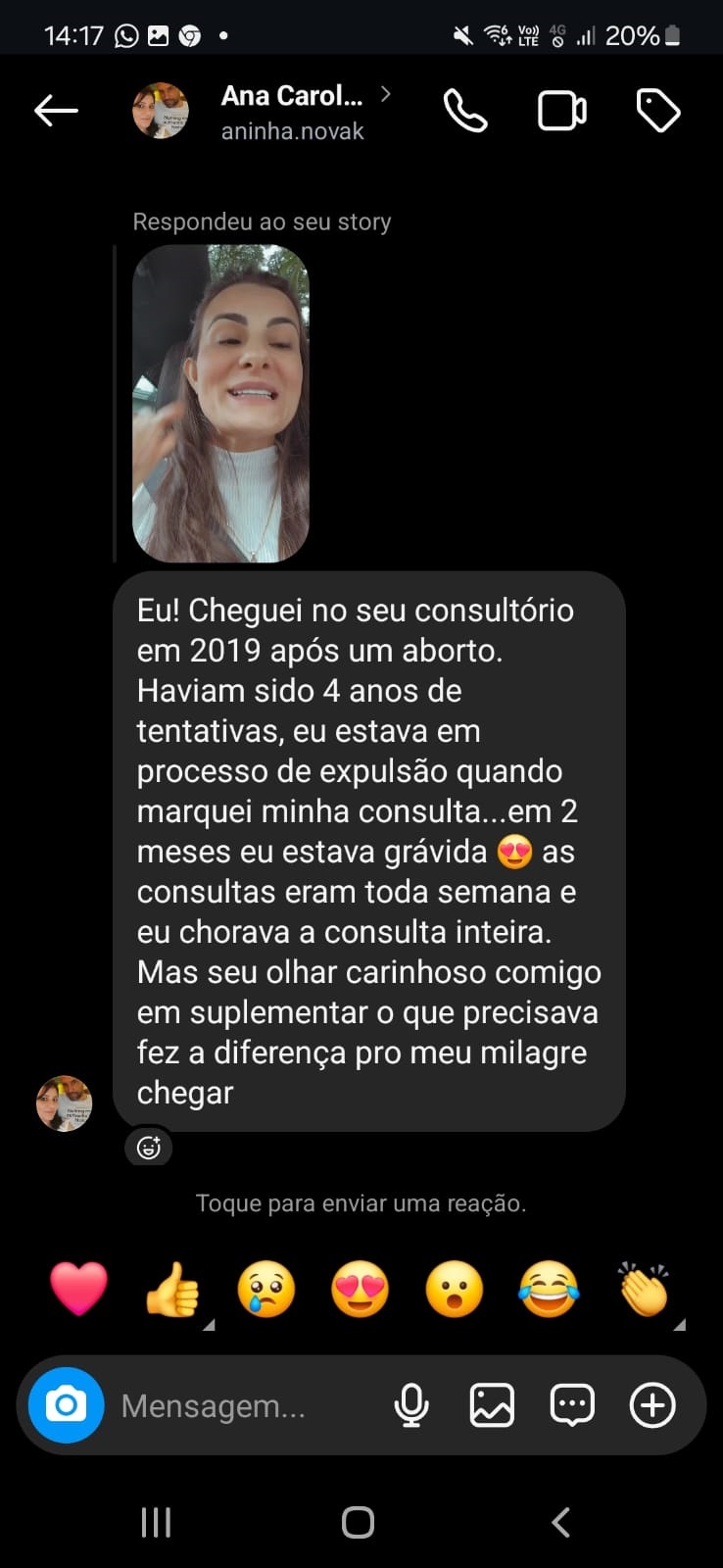Select the thumbs up quick reaction
Viewport: 723px width, 1568px height.
[x=171, y=1289]
